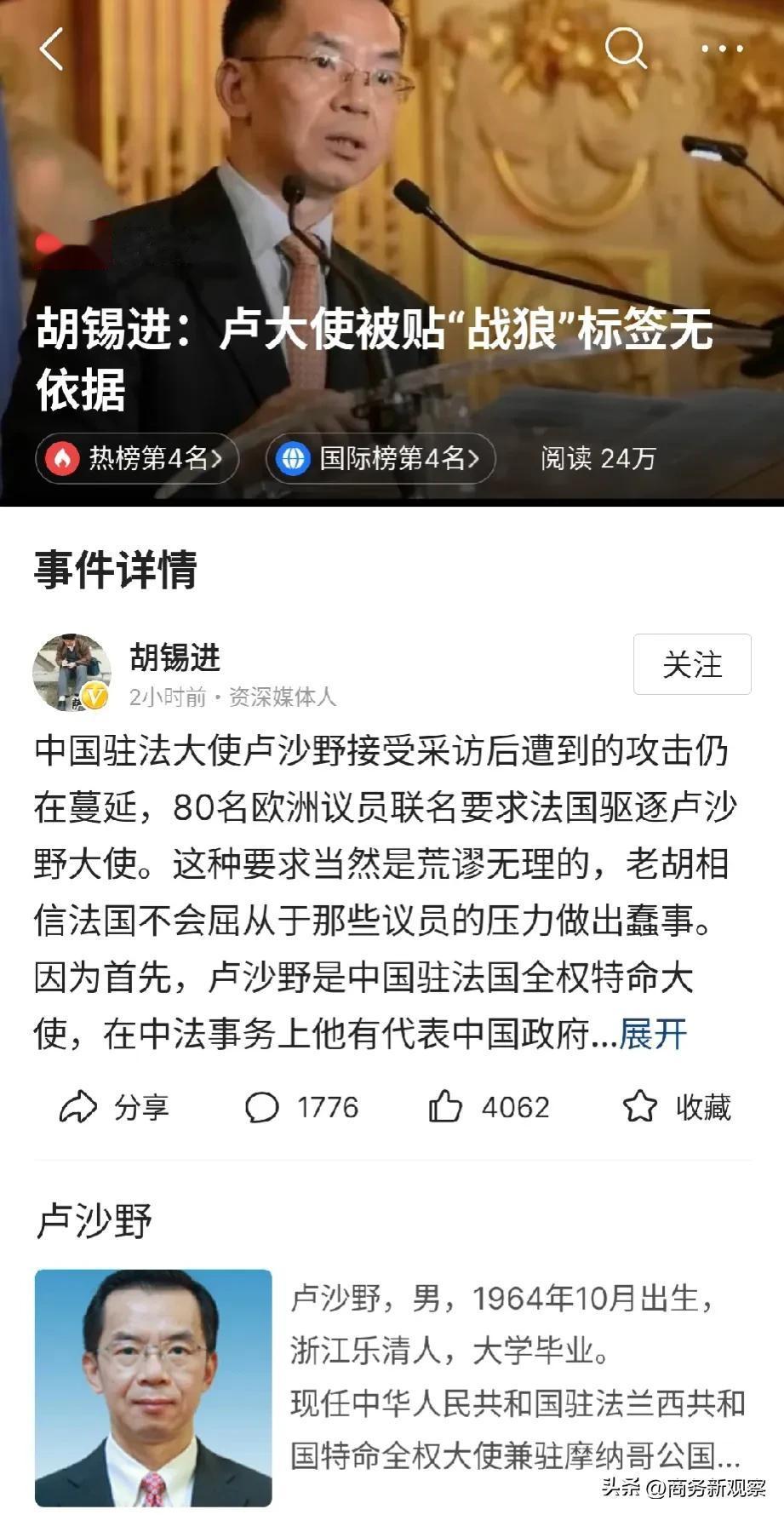The height and width of the screenshot is (1515, 784).
Task: Tap the globe icon on 国际榜第4名 badge
Action: coord(294,458)
